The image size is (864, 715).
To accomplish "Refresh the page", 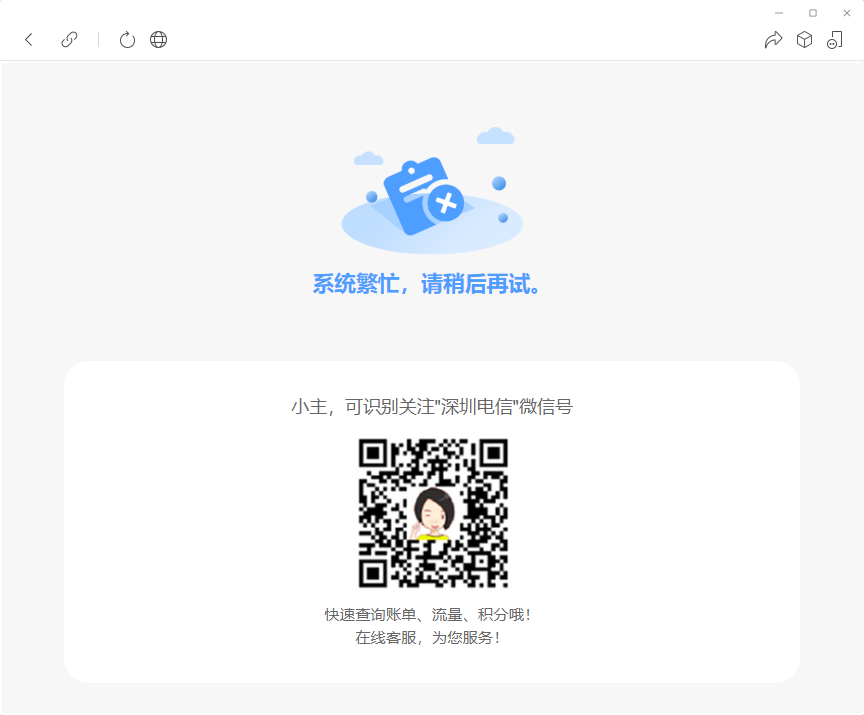I will 127,40.
